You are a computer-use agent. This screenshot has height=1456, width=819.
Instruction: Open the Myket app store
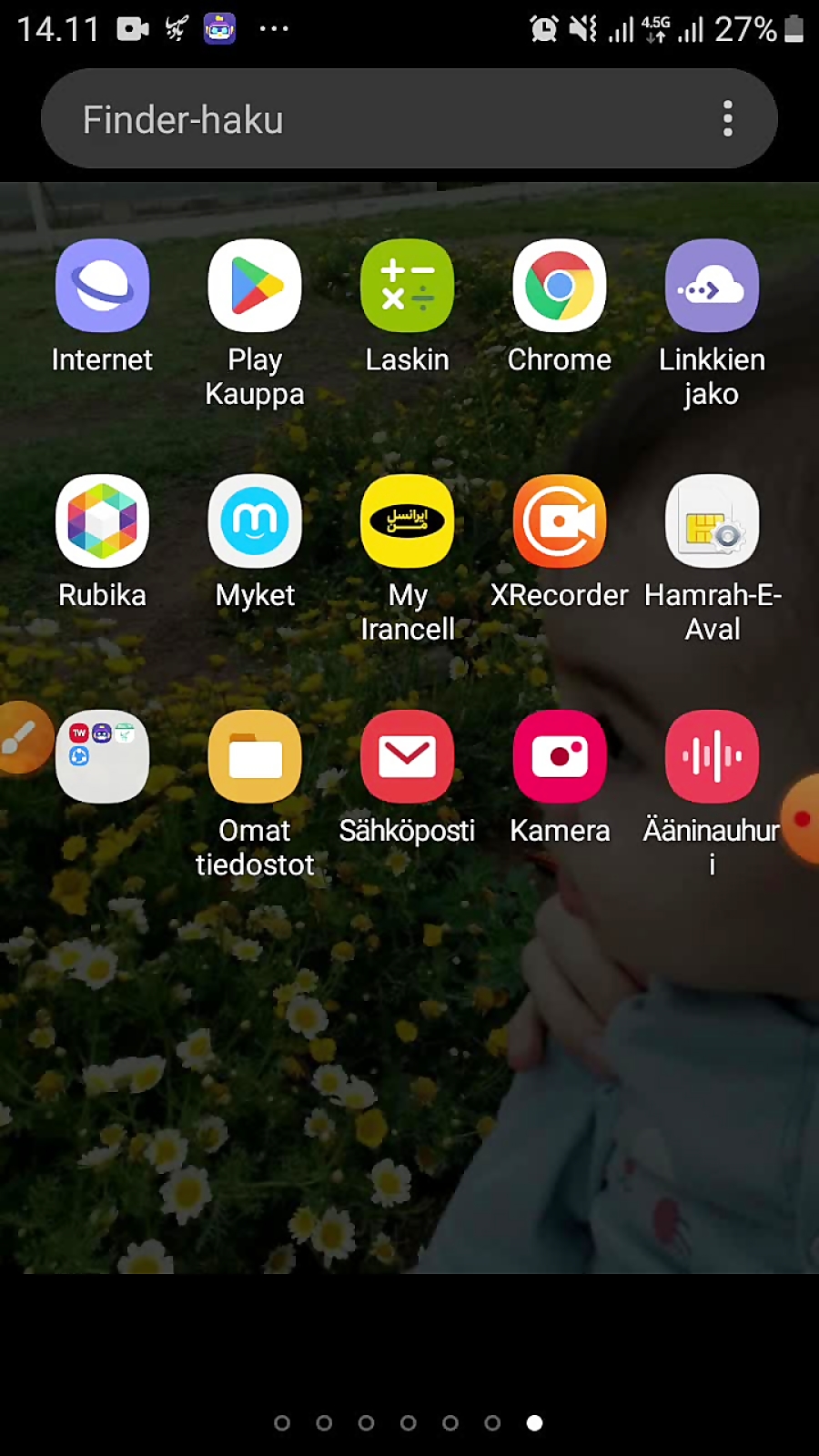pyautogui.click(x=255, y=521)
